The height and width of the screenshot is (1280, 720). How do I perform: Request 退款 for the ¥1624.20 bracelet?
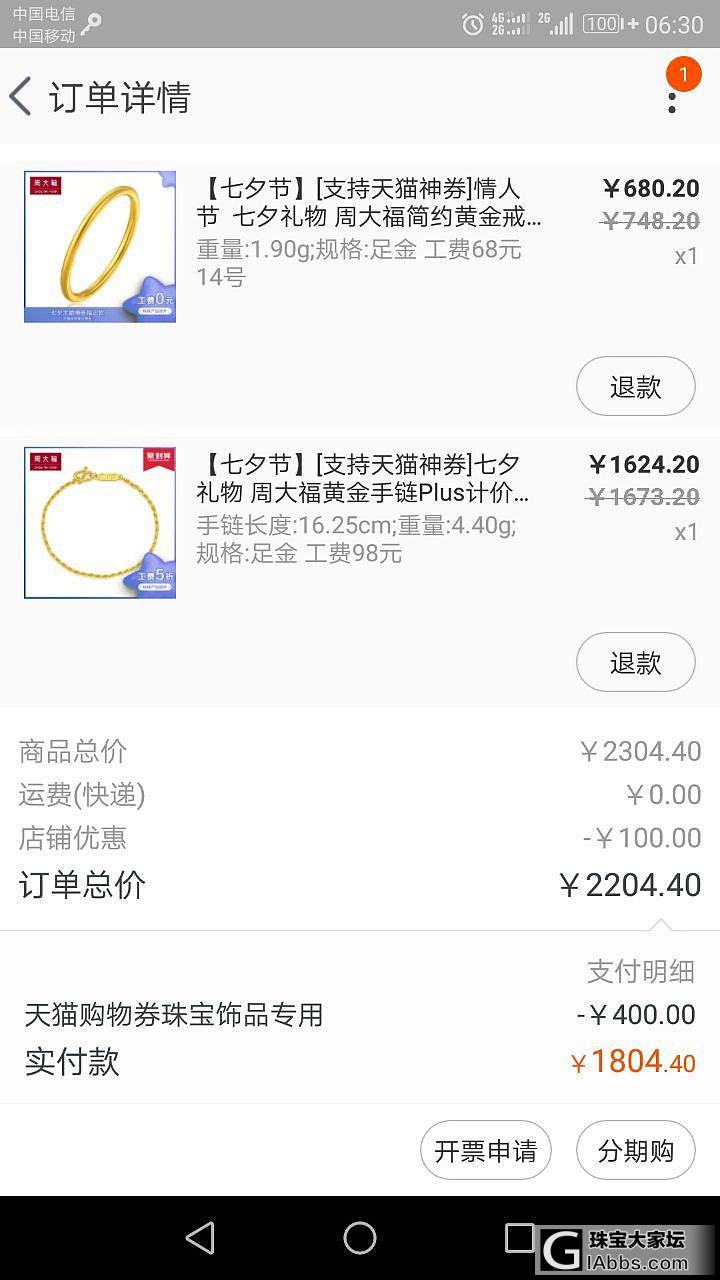coord(635,662)
